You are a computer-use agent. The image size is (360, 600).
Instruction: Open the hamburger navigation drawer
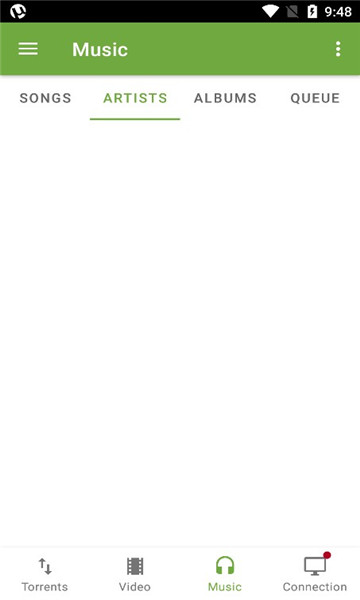[28, 49]
